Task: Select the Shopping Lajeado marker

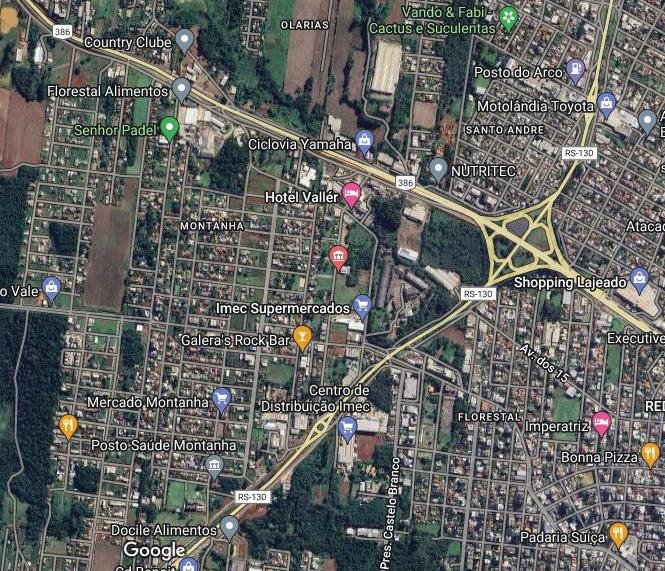Action: pos(639,280)
